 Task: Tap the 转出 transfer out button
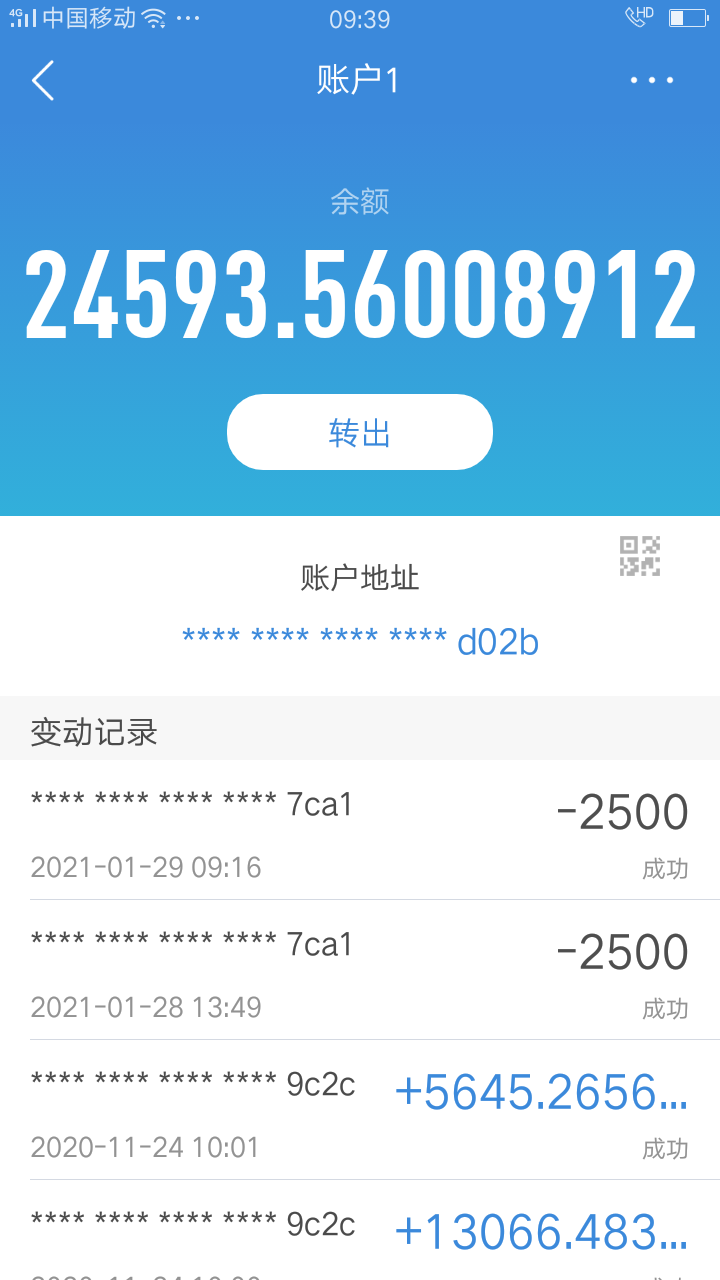(360, 432)
